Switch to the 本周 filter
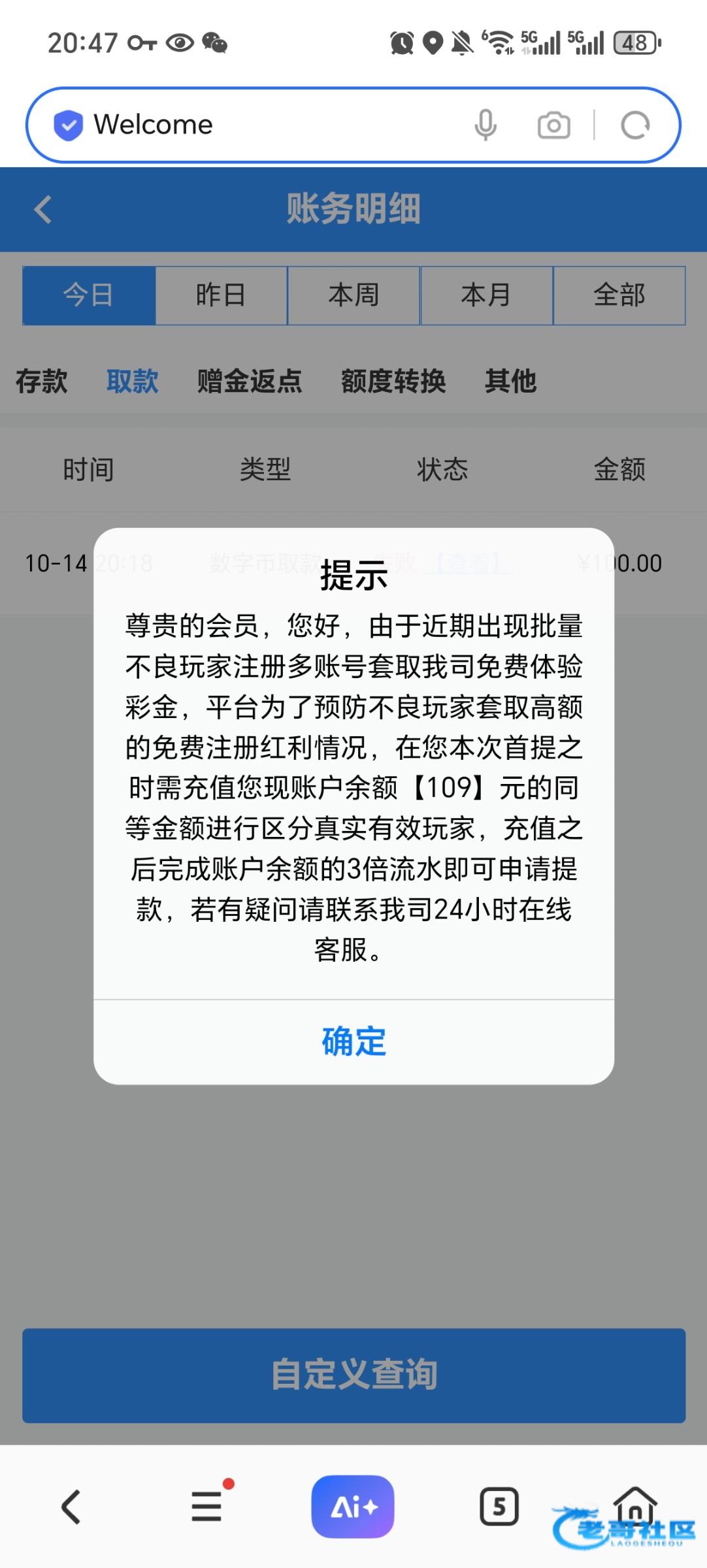The height and width of the screenshot is (1568, 707). pyautogui.click(x=354, y=295)
